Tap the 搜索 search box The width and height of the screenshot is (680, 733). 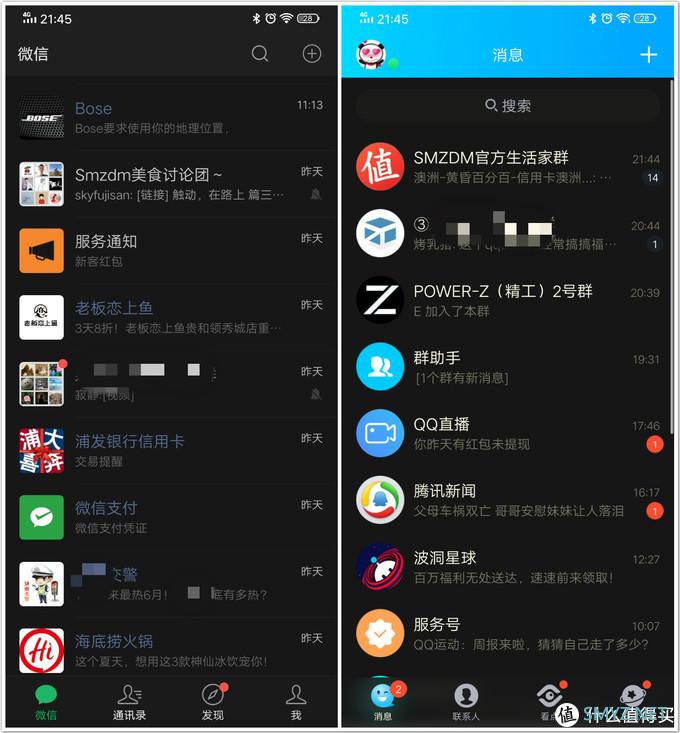click(x=508, y=106)
